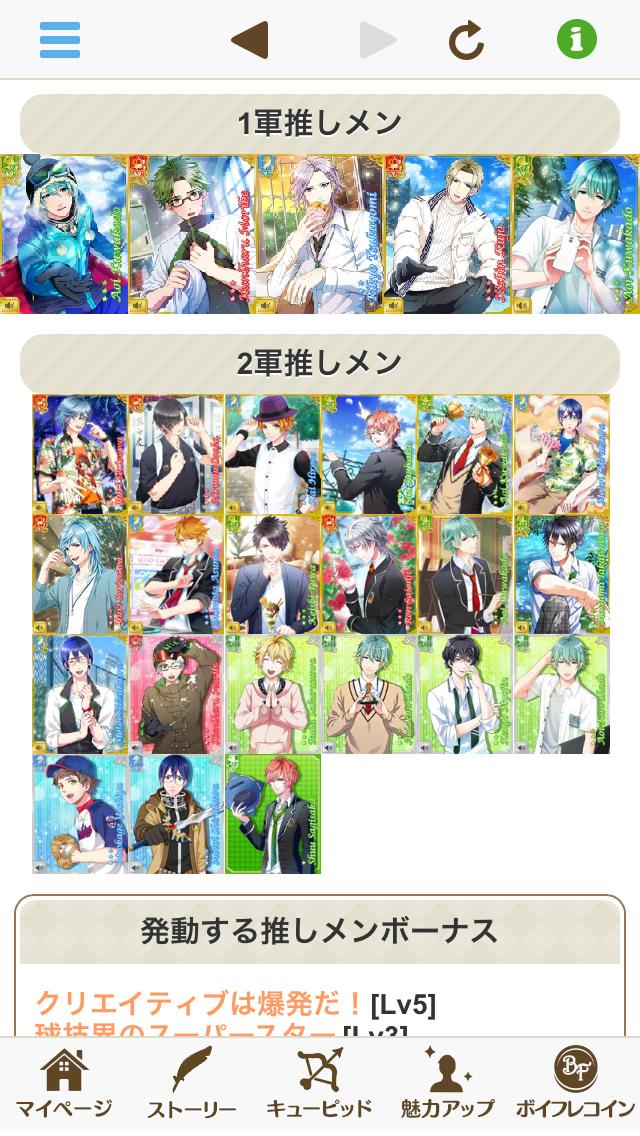Screen dimensions: 640x1136
Task: Open the Chinese-outfit glasses boy on pink card
Action: (x=176, y=694)
